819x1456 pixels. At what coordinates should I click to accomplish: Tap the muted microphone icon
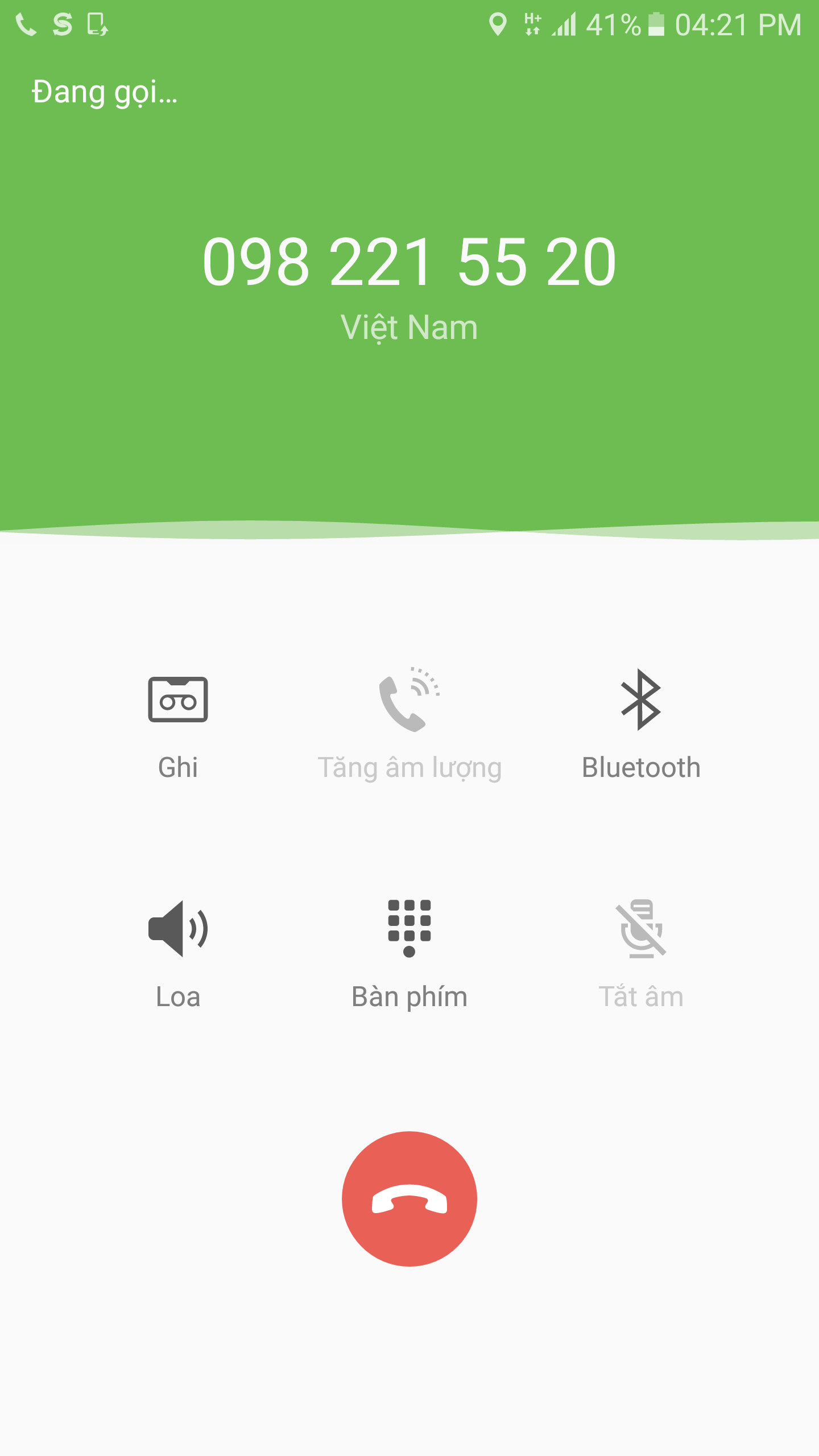coord(640,927)
